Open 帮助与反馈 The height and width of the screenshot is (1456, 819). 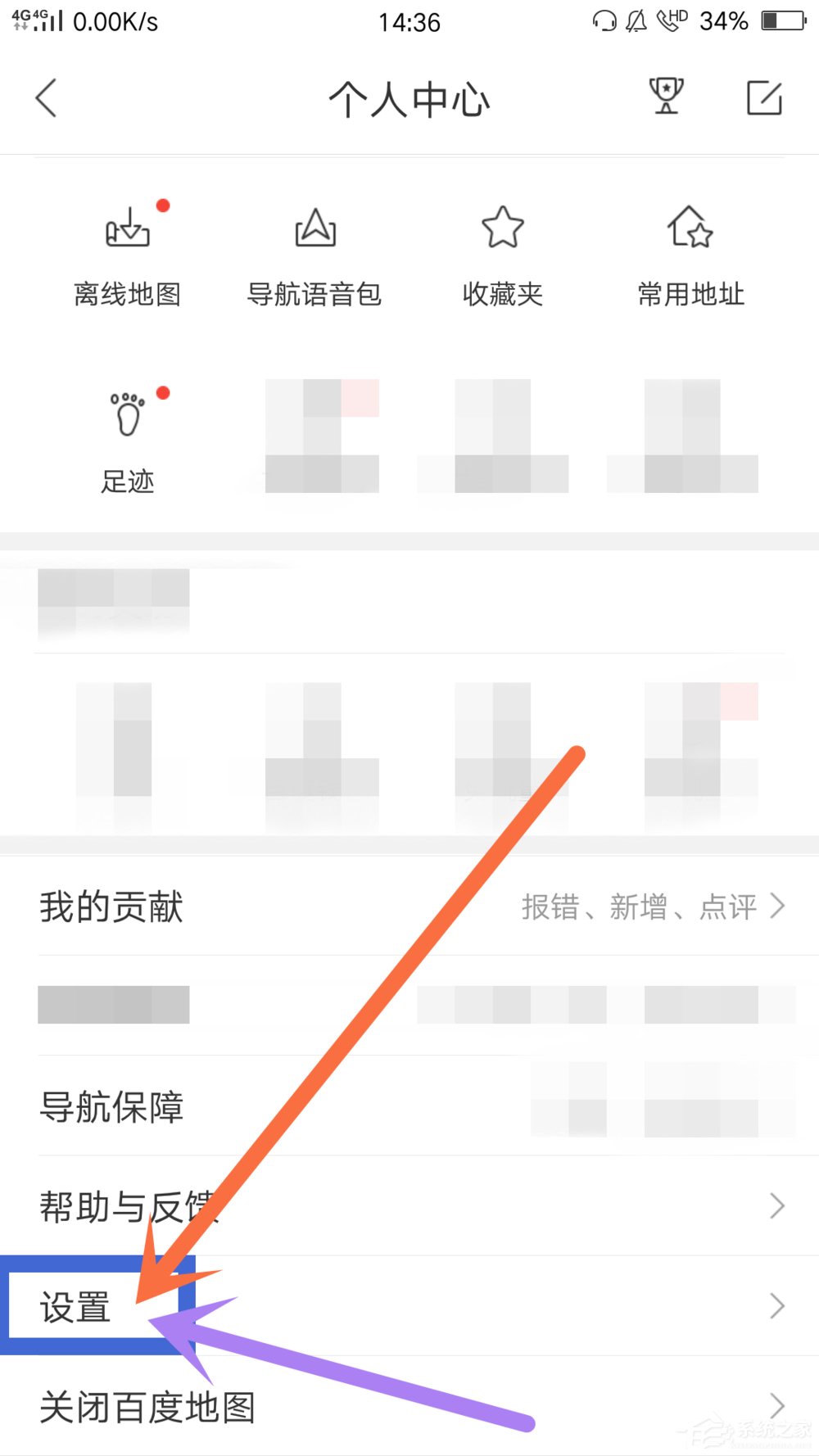coord(409,1206)
